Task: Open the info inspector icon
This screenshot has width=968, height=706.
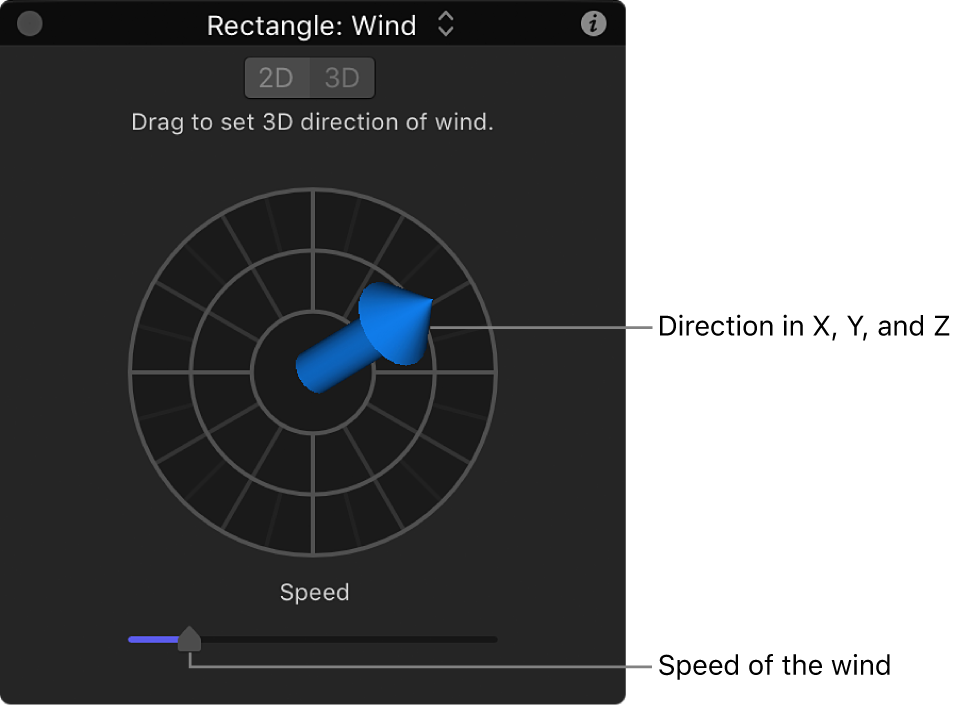Action: [594, 25]
